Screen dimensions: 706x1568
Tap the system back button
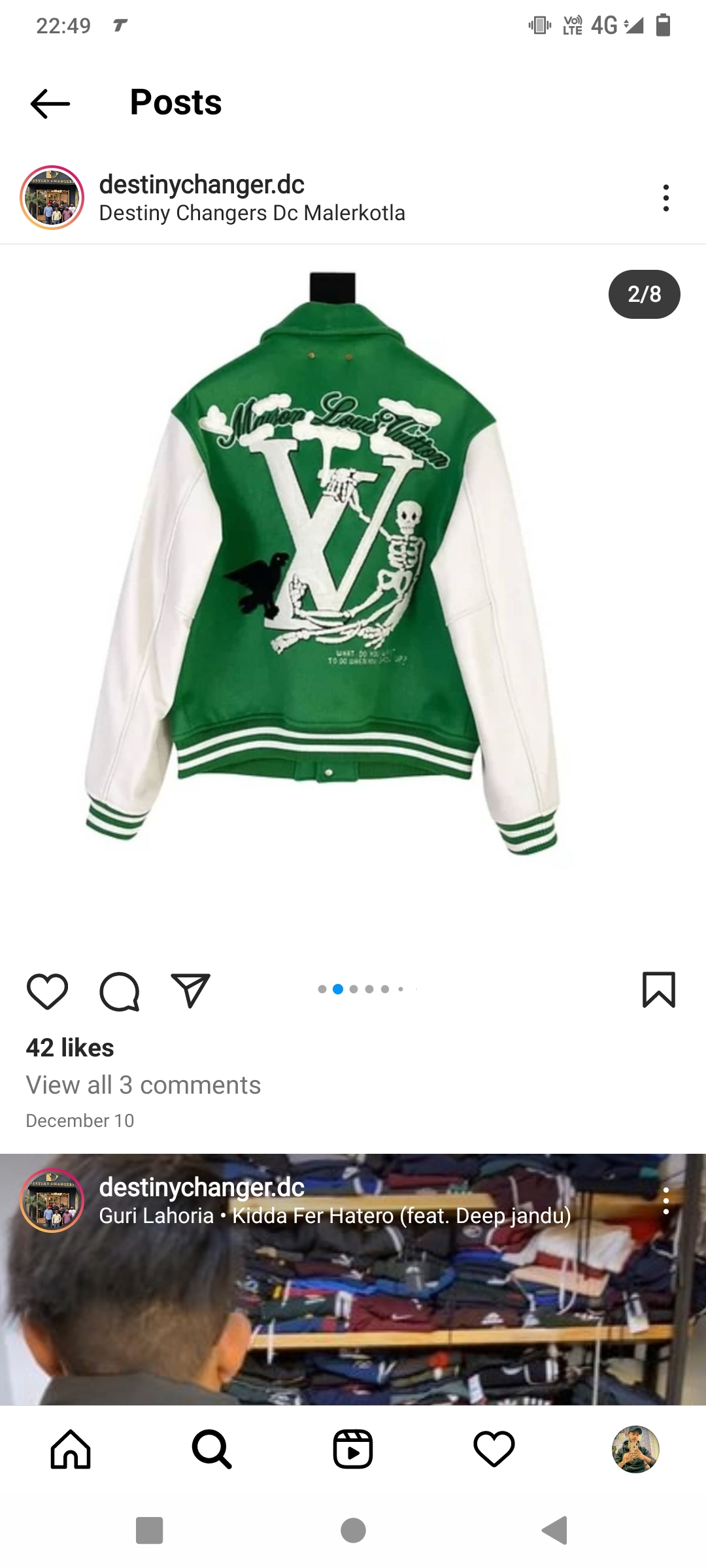point(554,1530)
